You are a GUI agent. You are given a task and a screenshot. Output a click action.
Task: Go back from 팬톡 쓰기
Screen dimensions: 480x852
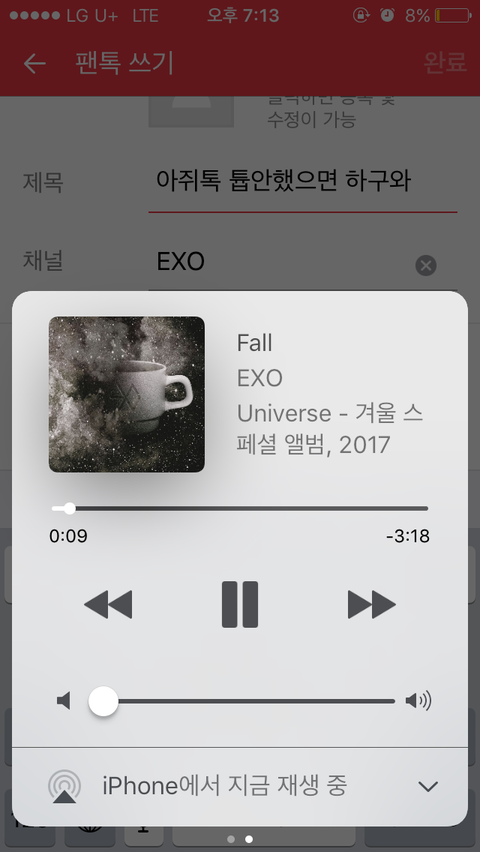point(35,64)
